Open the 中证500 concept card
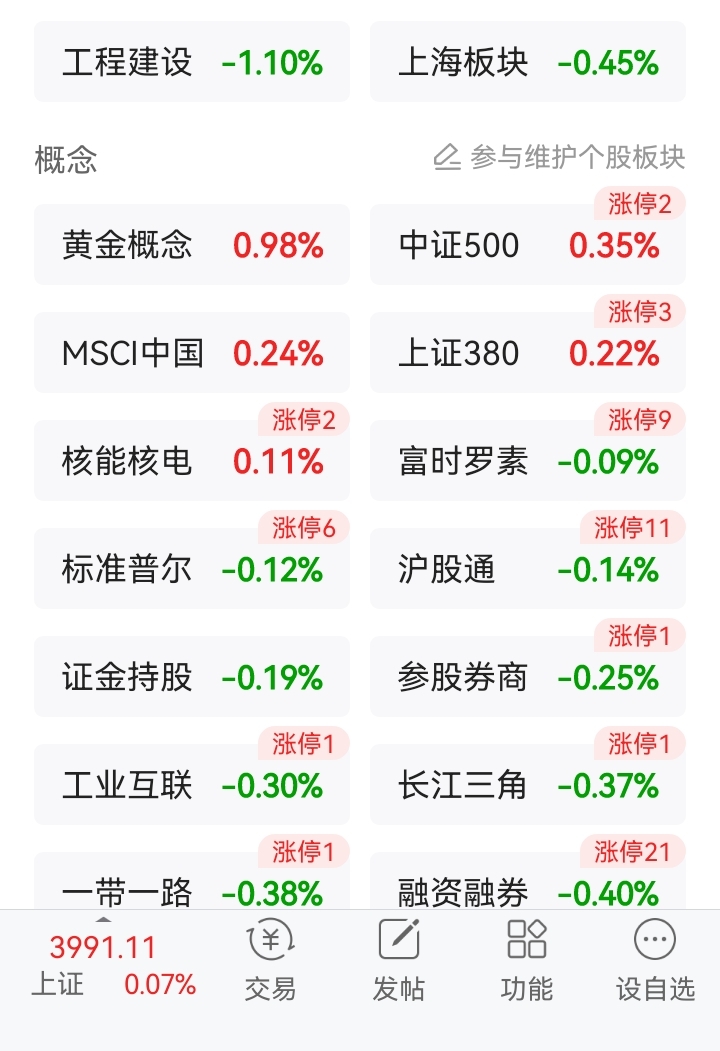Viewport: 720px width, 1051px height. [x=528, y=245]
